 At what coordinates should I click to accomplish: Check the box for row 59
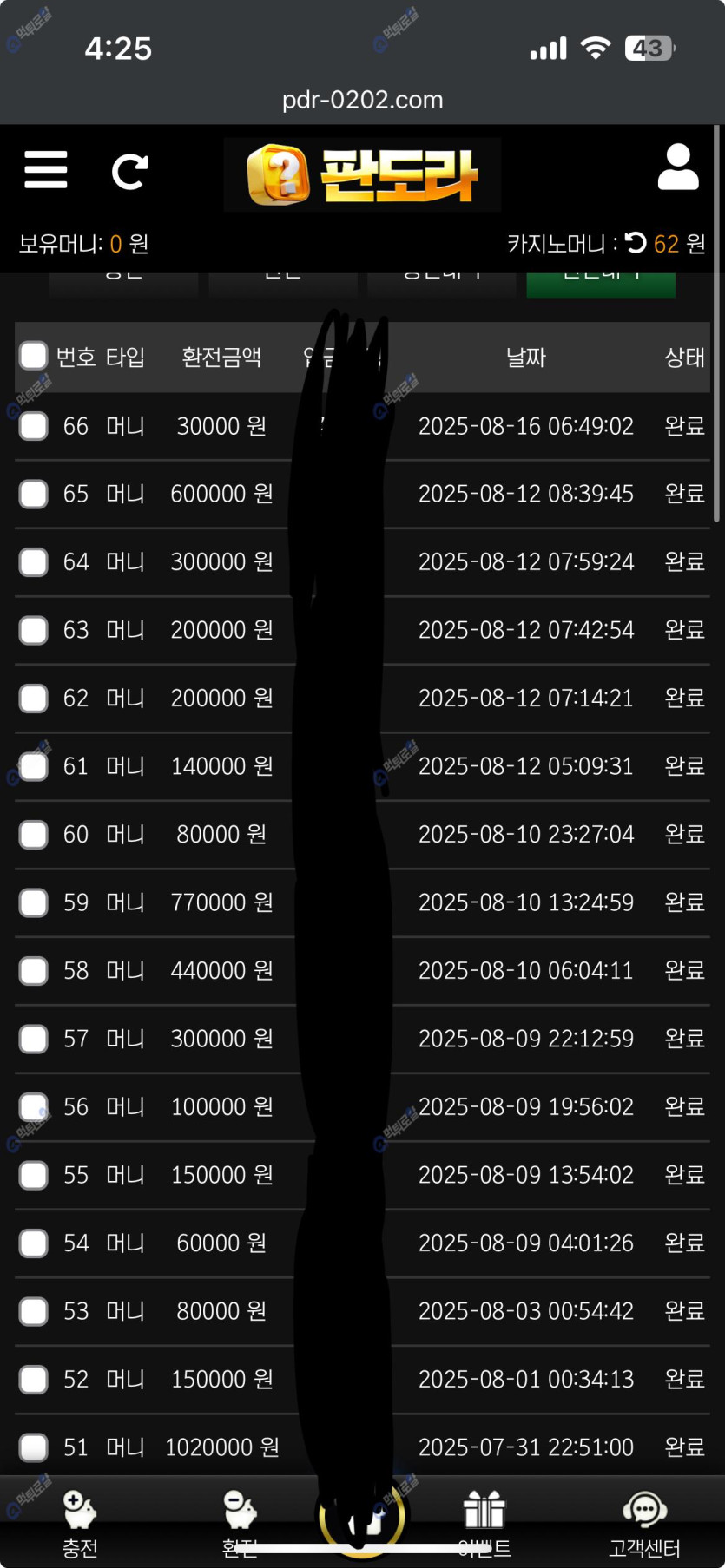[34, 902]
